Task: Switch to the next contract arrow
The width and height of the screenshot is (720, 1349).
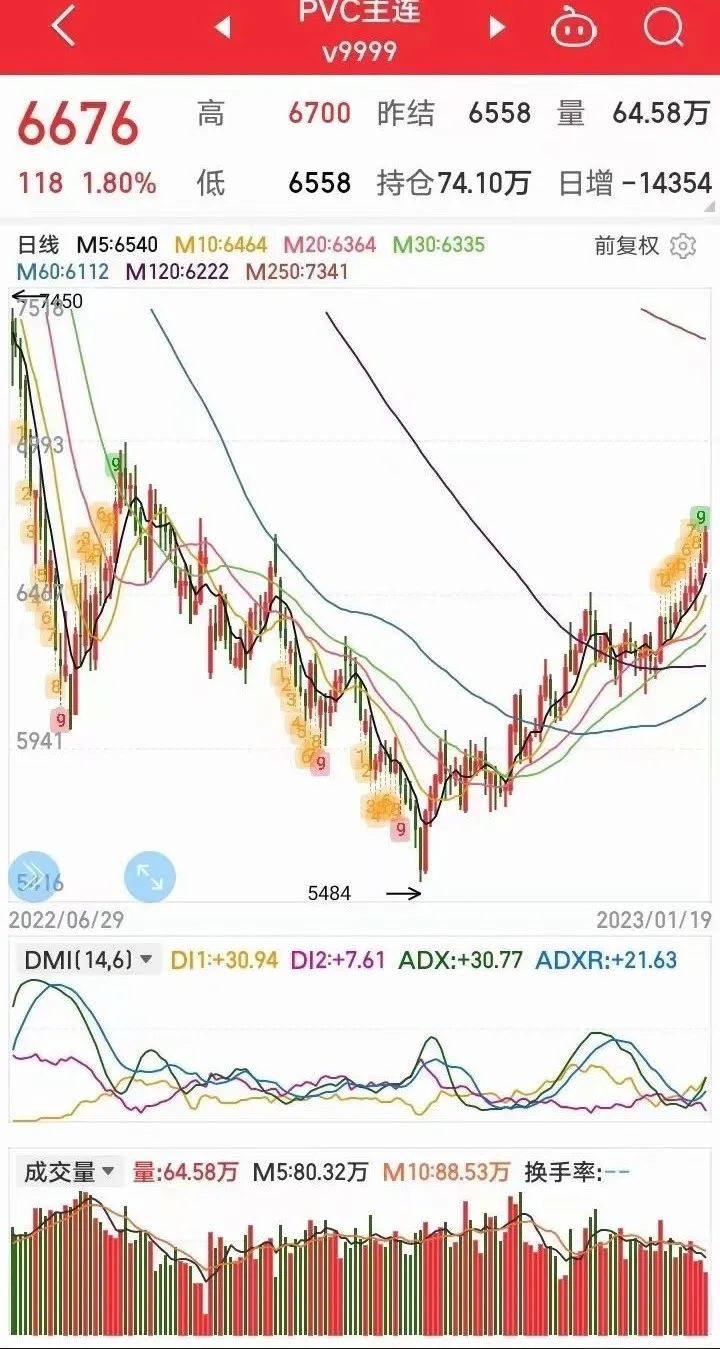Action: tap(497, 28)
